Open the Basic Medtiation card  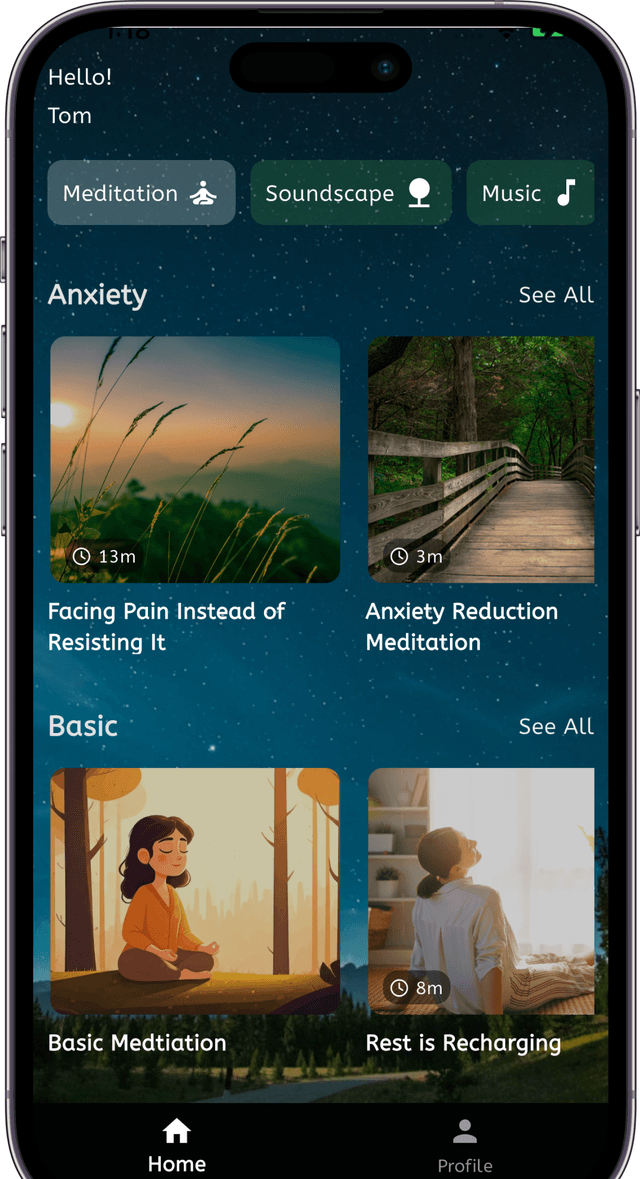point(195,890)
